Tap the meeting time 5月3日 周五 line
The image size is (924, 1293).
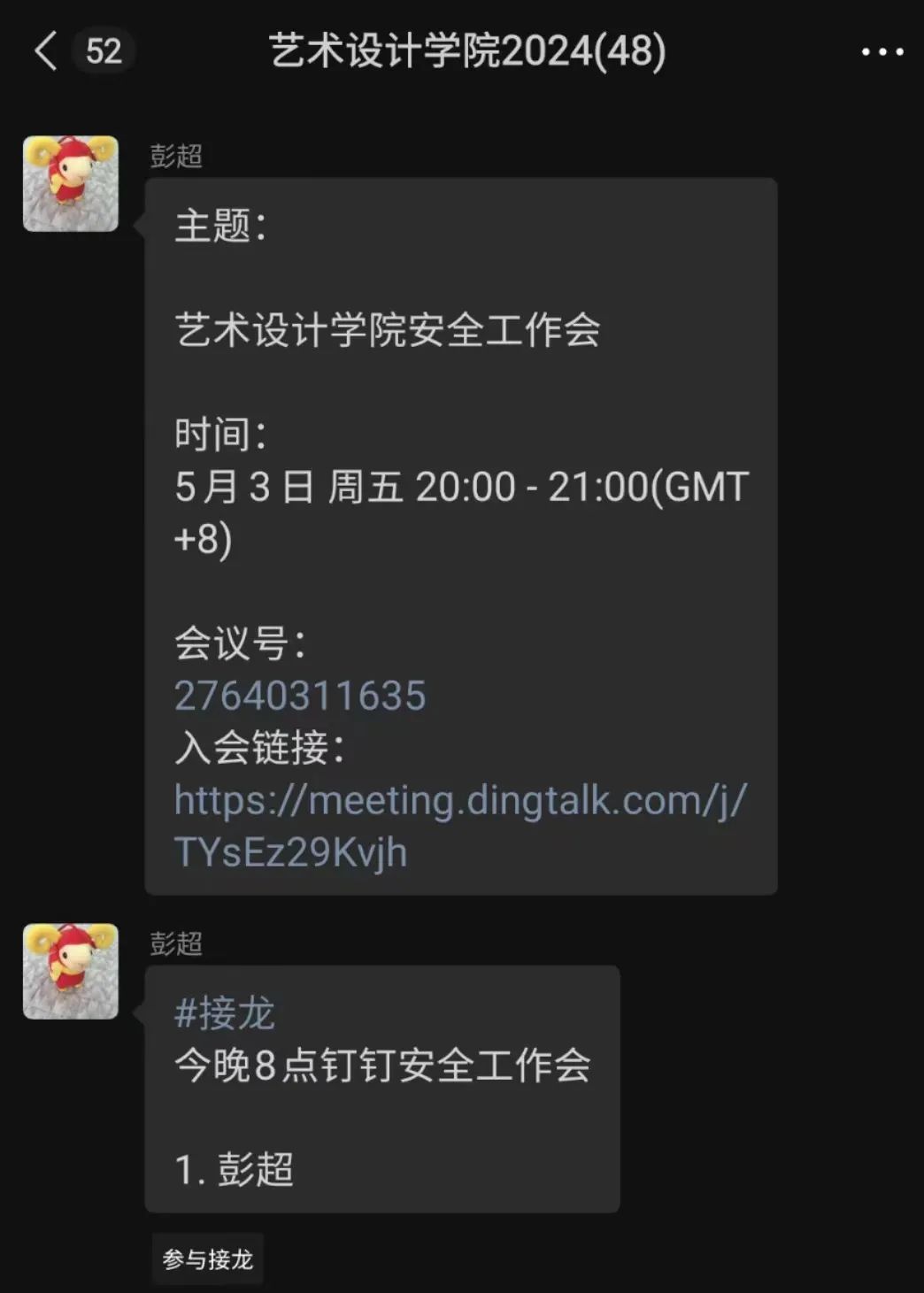(x=460, y=486)
